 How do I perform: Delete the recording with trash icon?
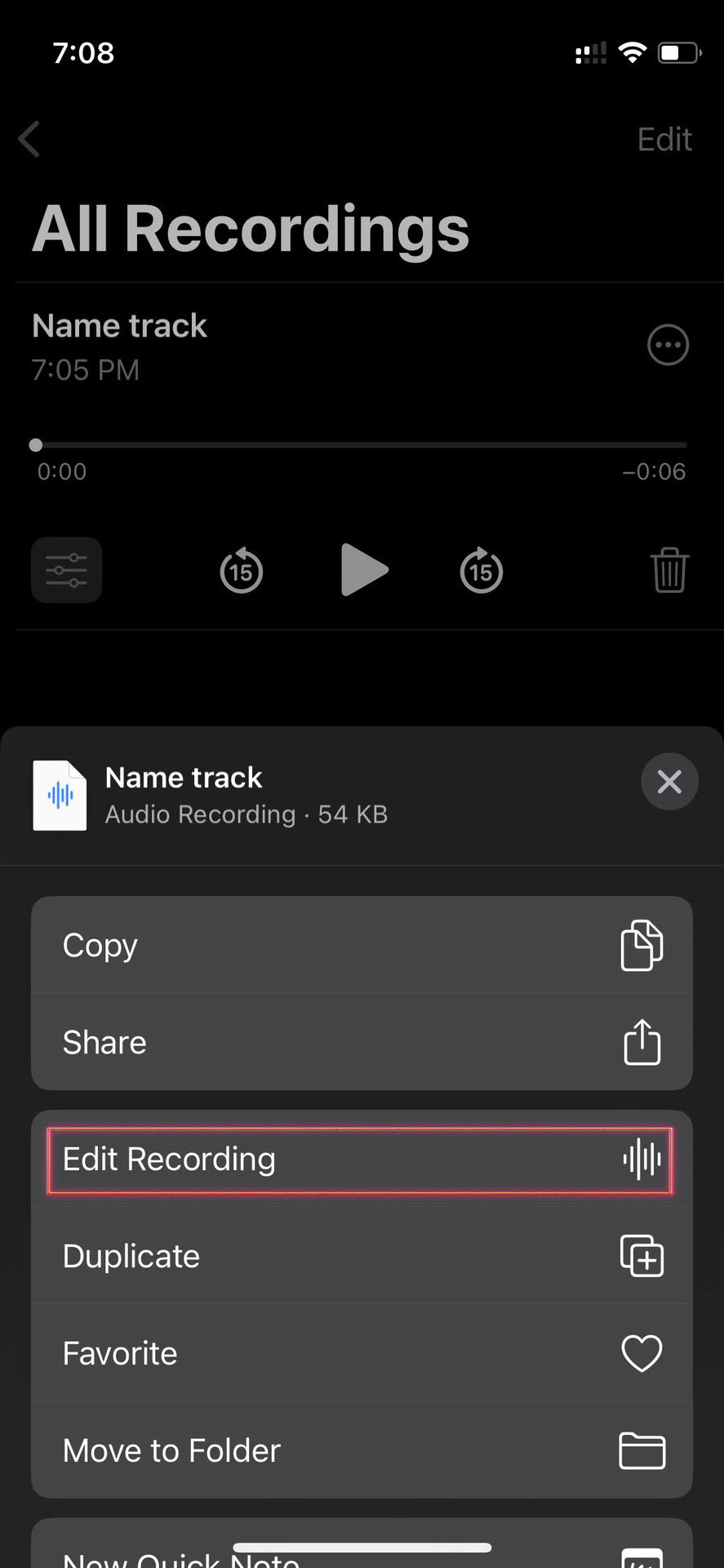click(669, 570)
